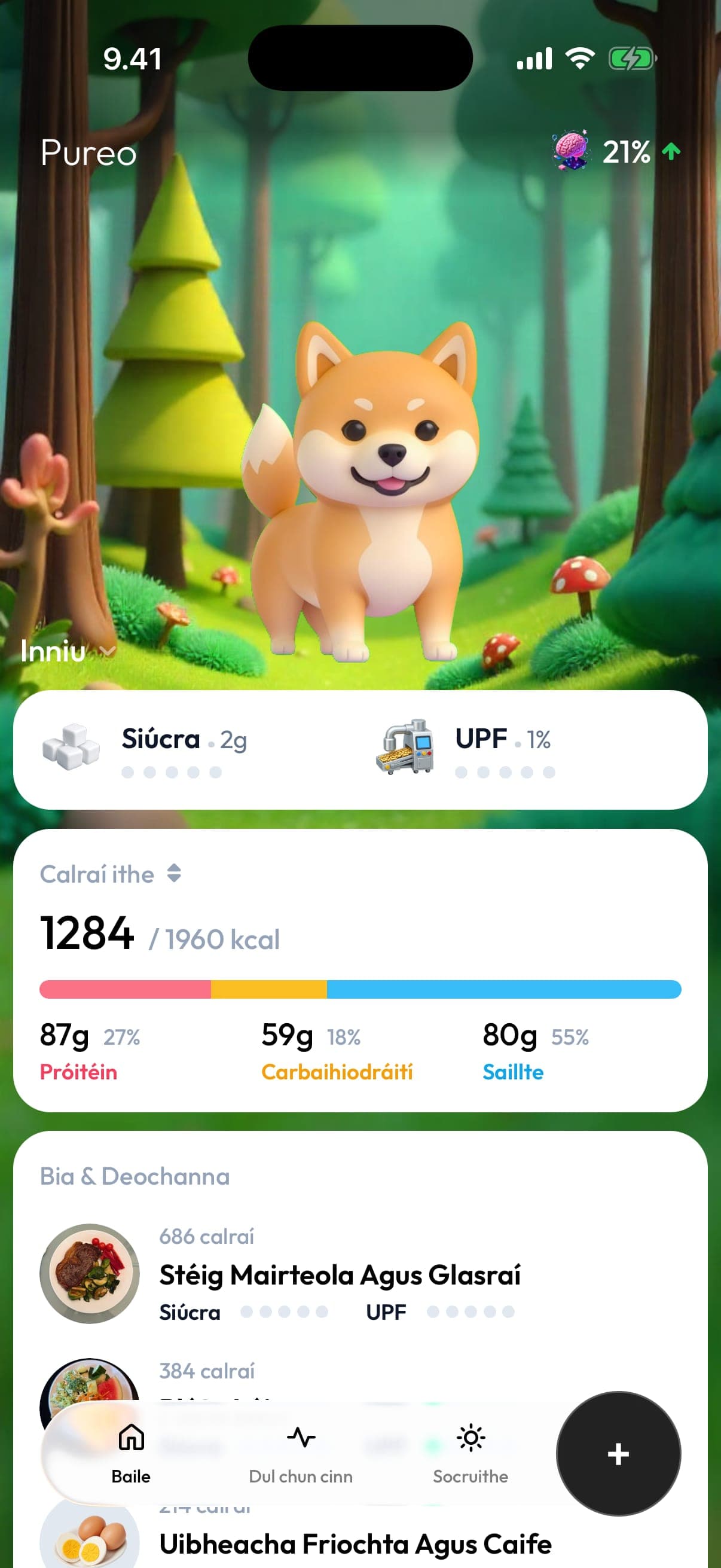721x1568 pixels.
Task: Open the UPF 1% summary
Action: 466,749
